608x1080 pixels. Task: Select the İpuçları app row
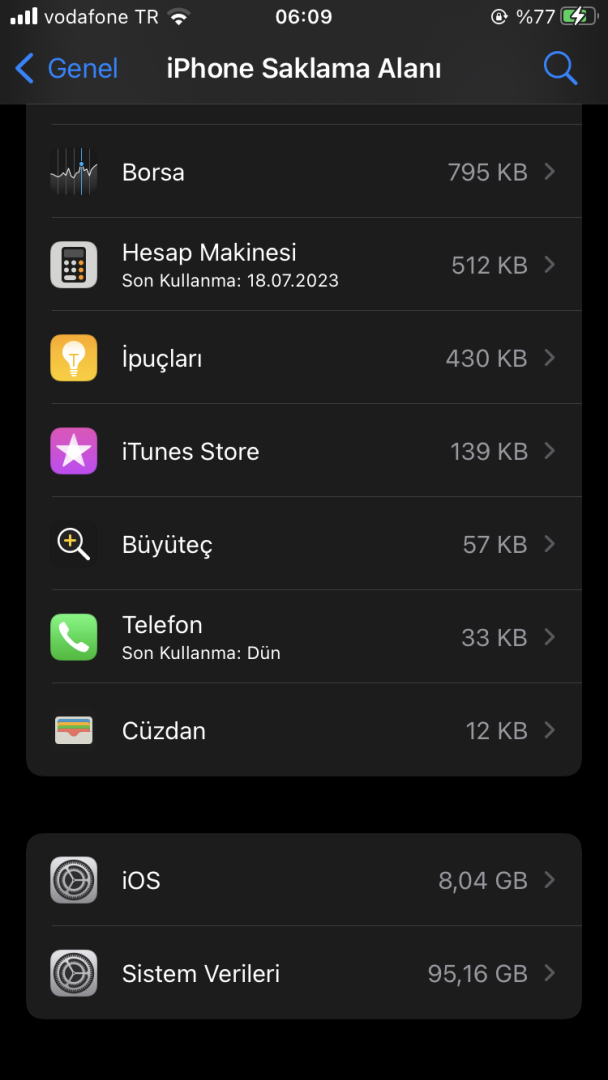coord(304,358)
